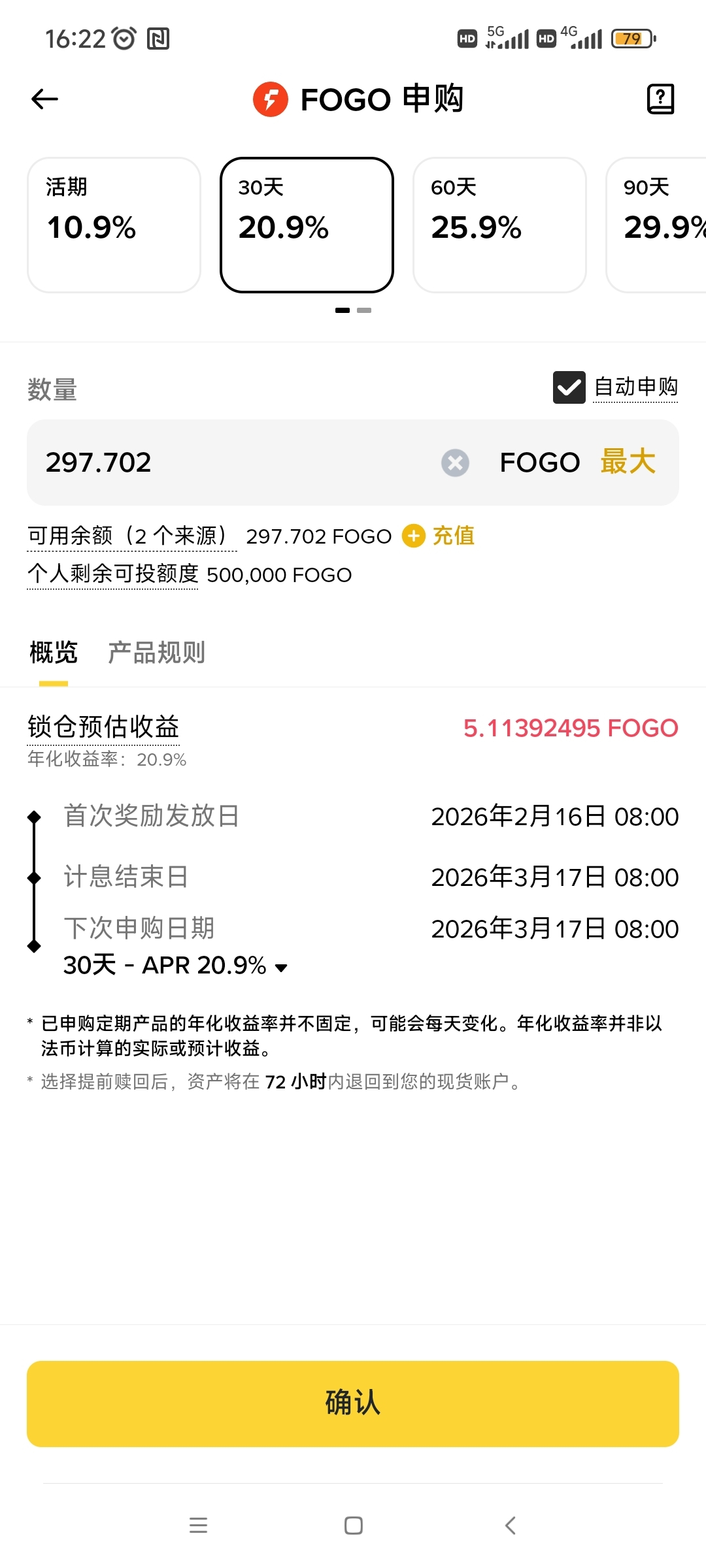Screen dimensions: 706x1568
Task: Switch to the 概览 tab
Action: coord(54,652)
